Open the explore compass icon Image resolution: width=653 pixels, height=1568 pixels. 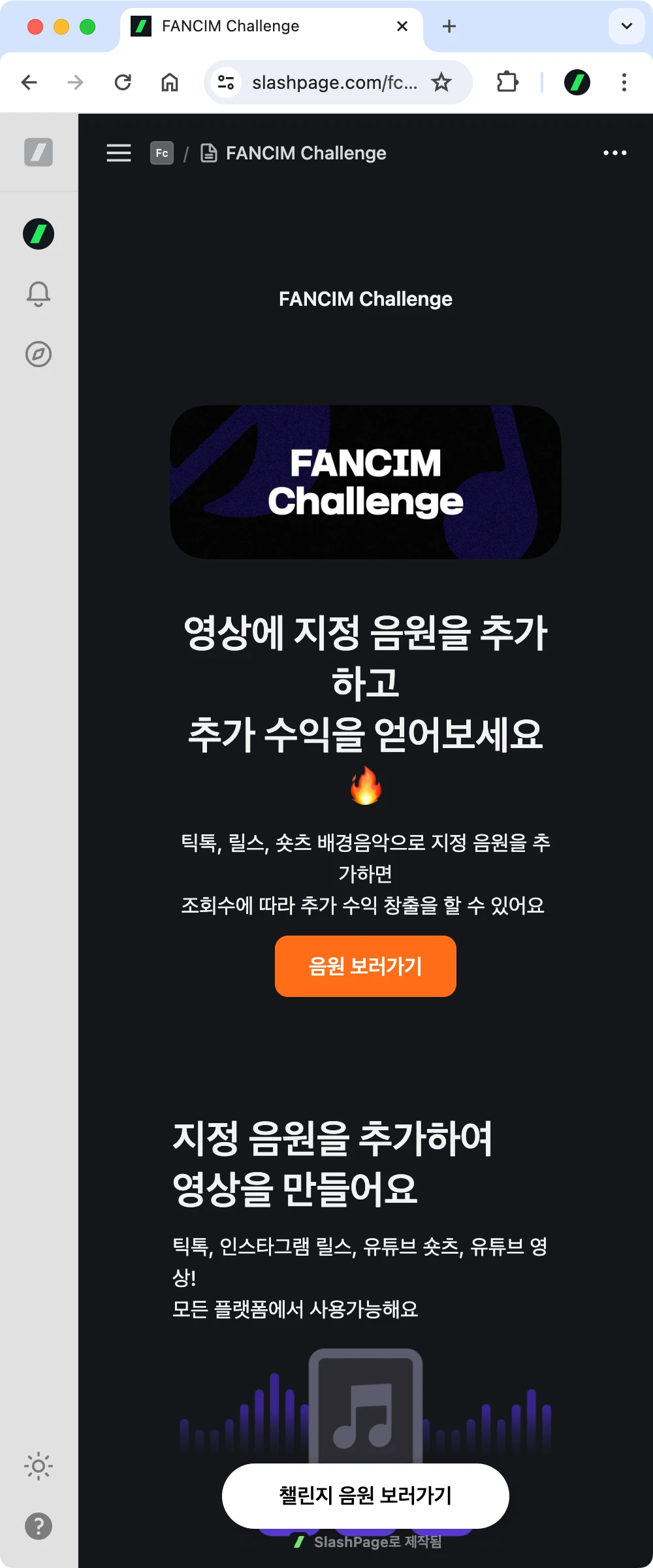coord(39,354)
